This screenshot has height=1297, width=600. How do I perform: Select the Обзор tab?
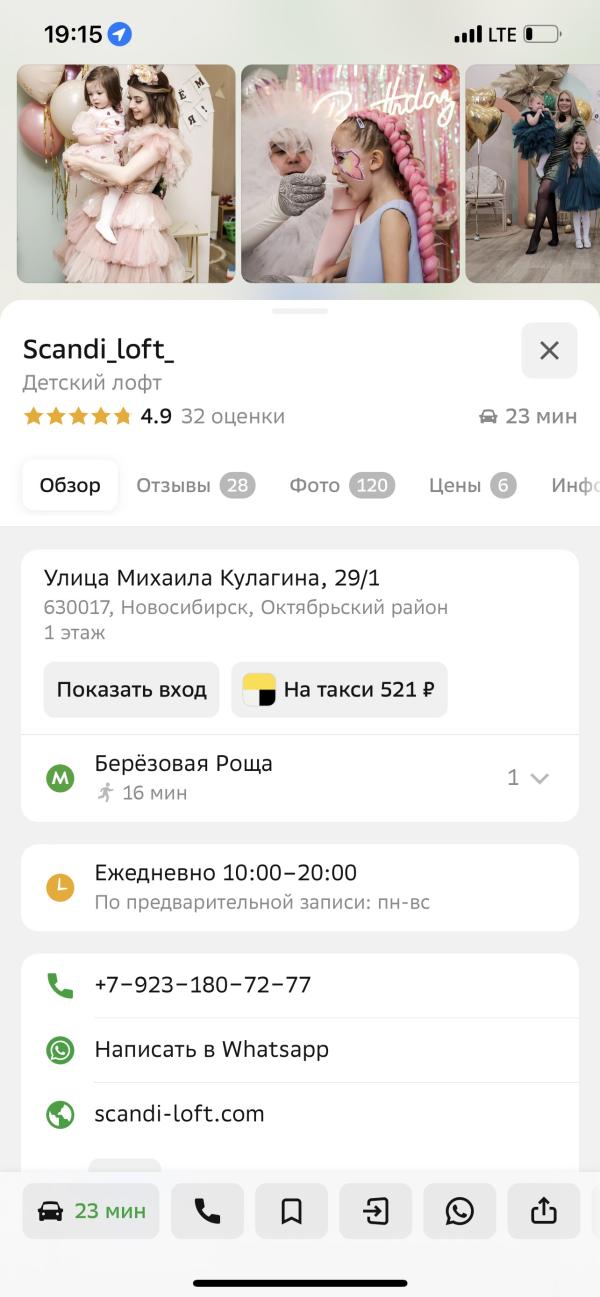pos(70,486)
